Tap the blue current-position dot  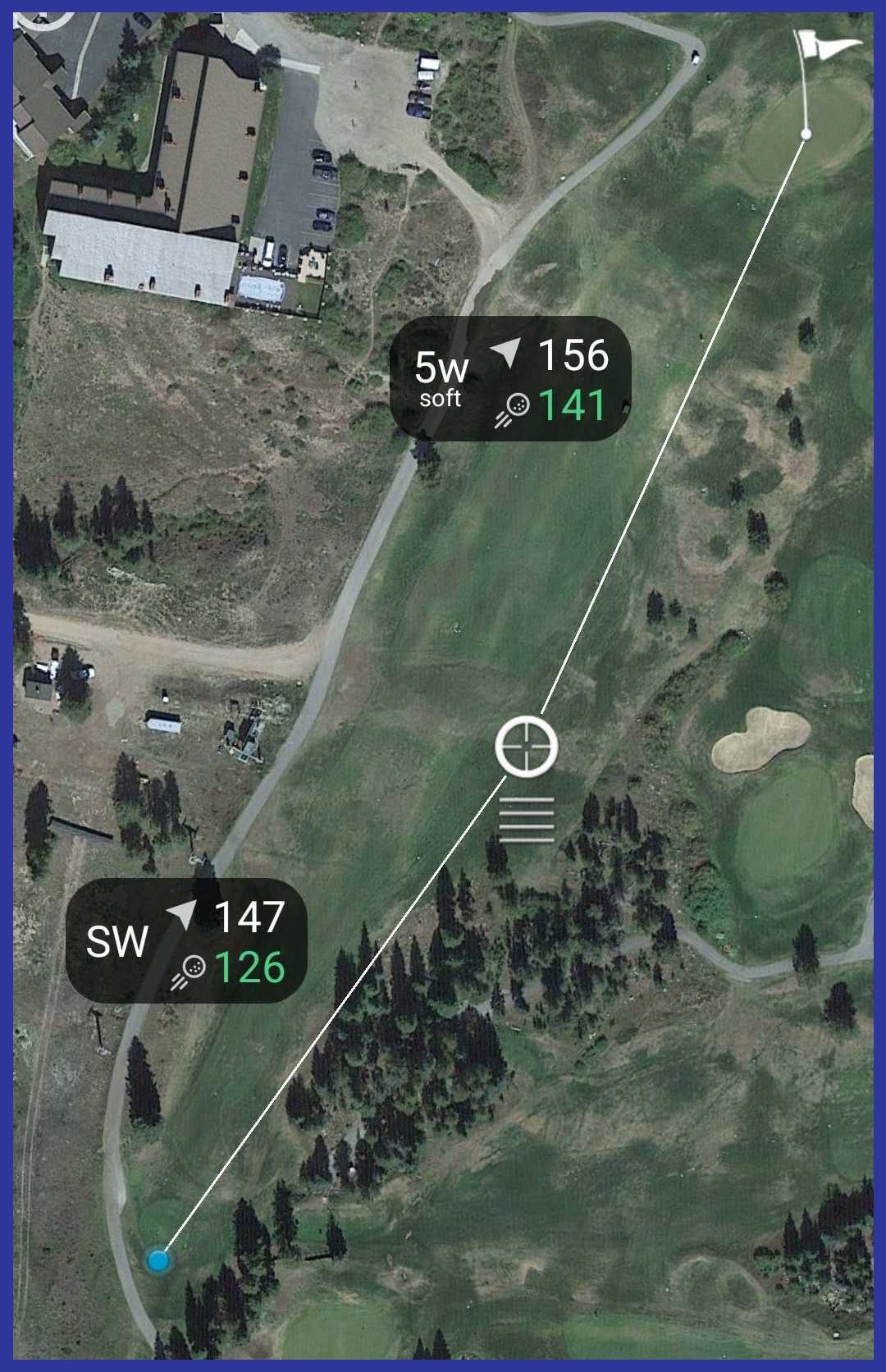tap(158, 1260)
